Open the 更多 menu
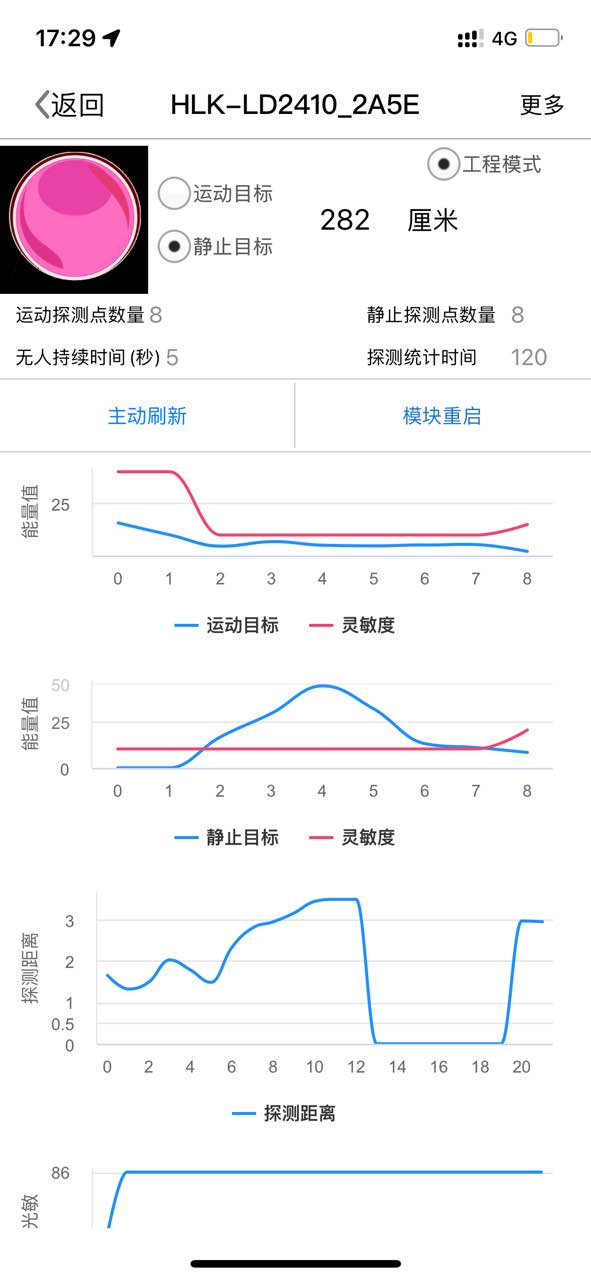This screenshot has width=591, height=1280. coord(542,104)
